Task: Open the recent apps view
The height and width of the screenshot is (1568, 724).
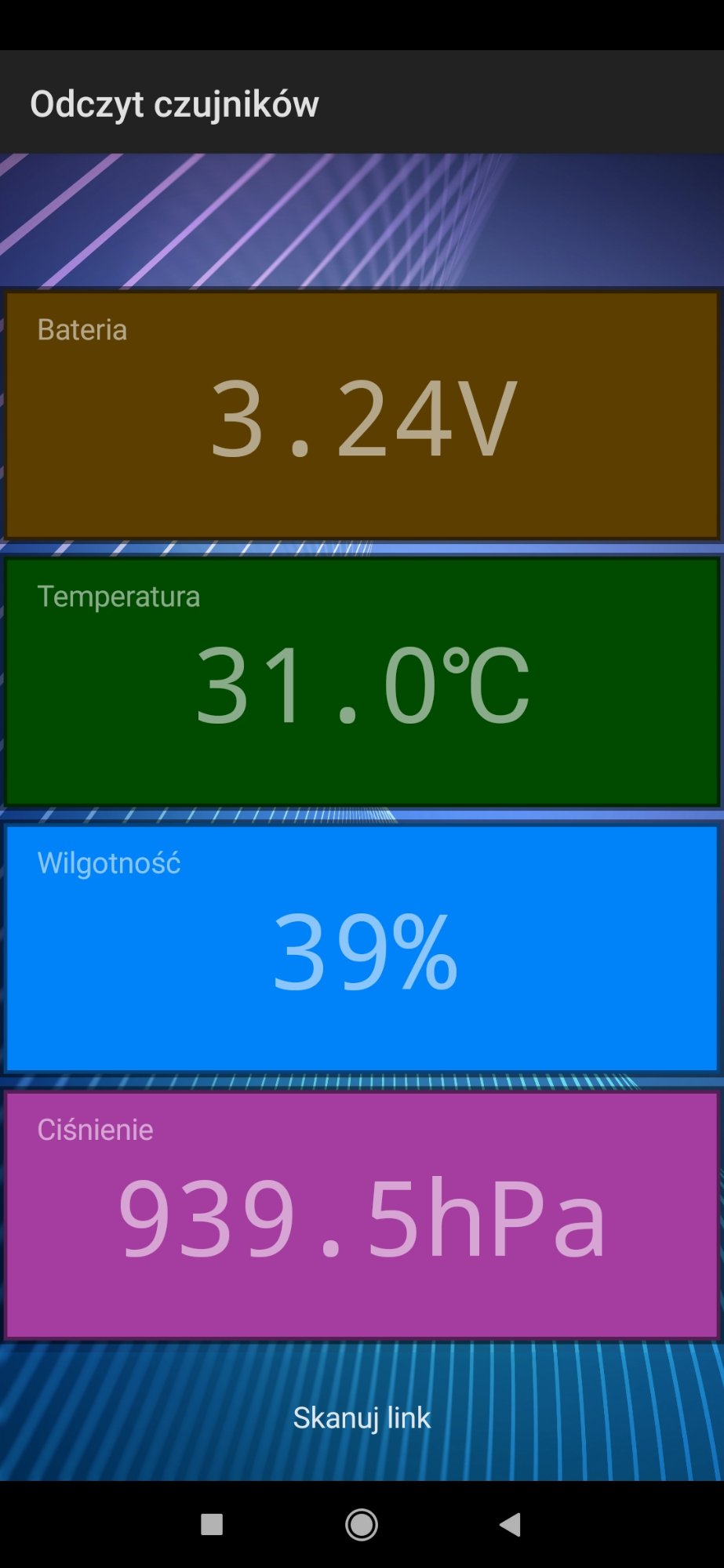Action: [212, 1524]
